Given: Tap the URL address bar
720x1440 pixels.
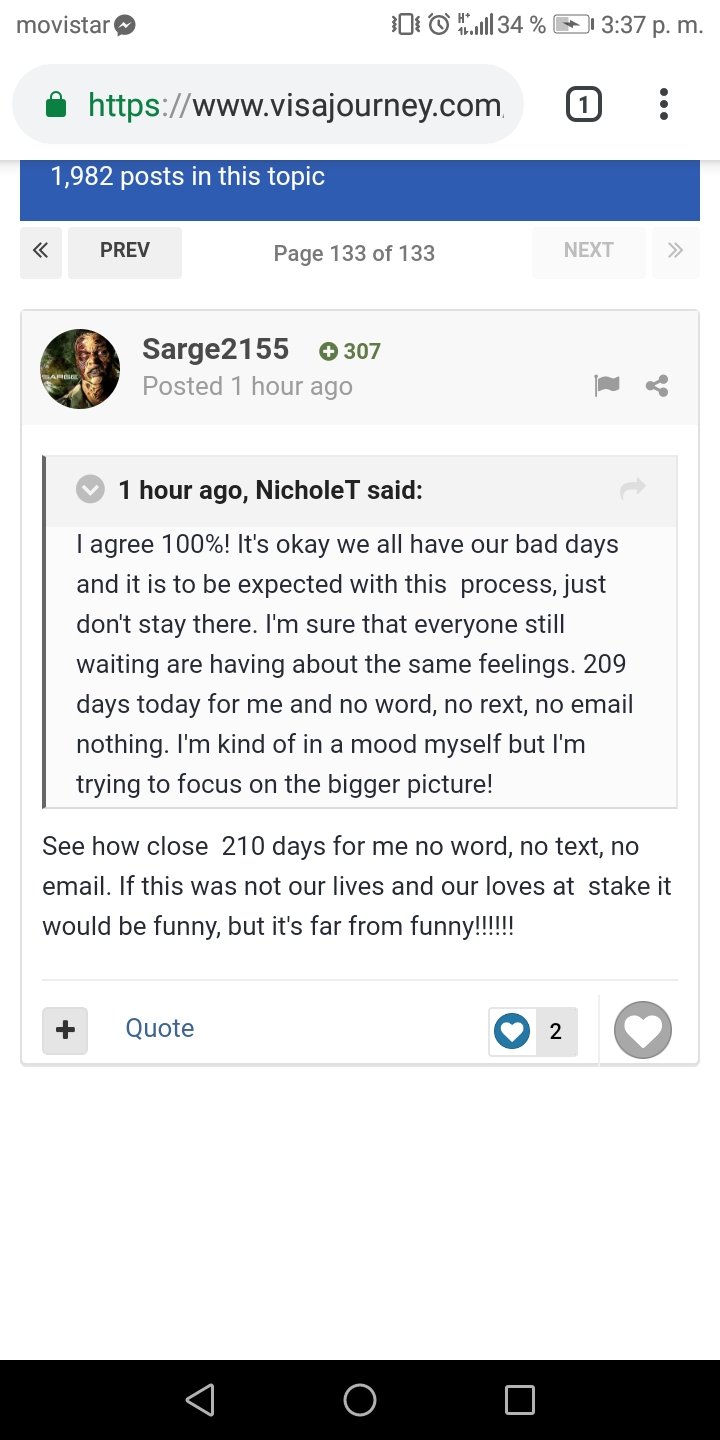Looking at the screenshot, I should (268, 105).
